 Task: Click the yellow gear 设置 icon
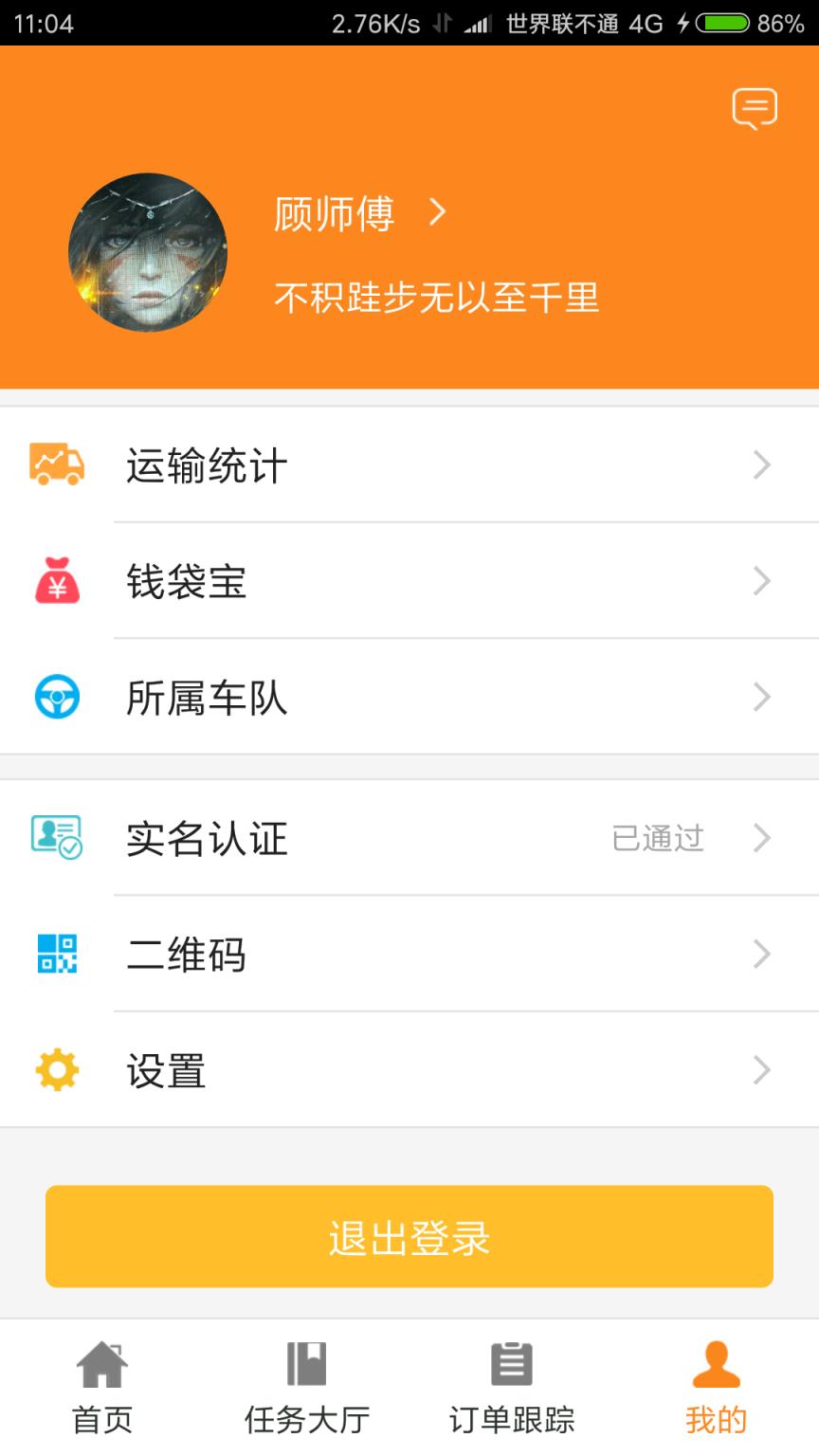[x=56, y=1069]
